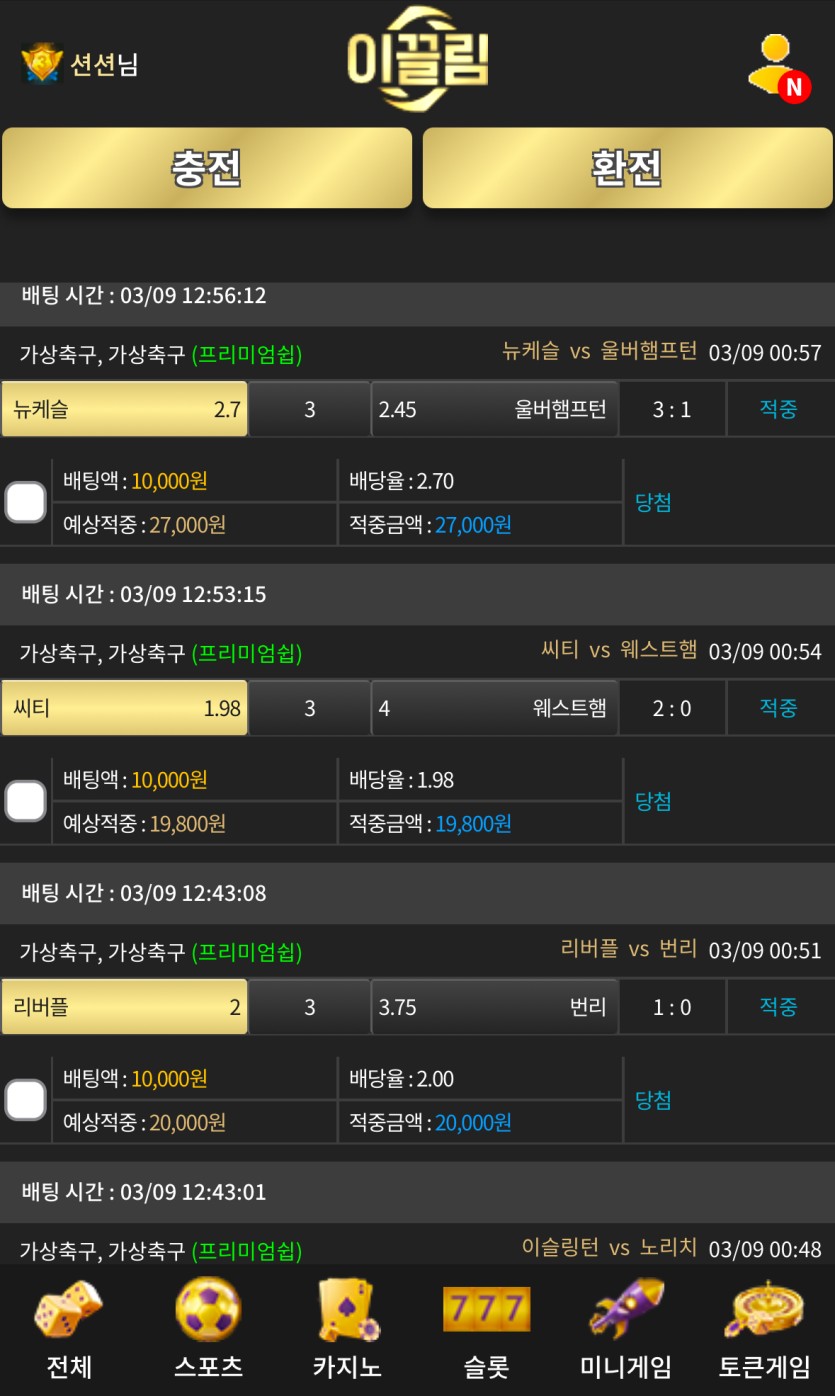Viewport: 835px width, 1396px height.
Task: Select checkbox for 뉴케슬 vs 울버햄프턴 bet
Action: tap(26, 502)
